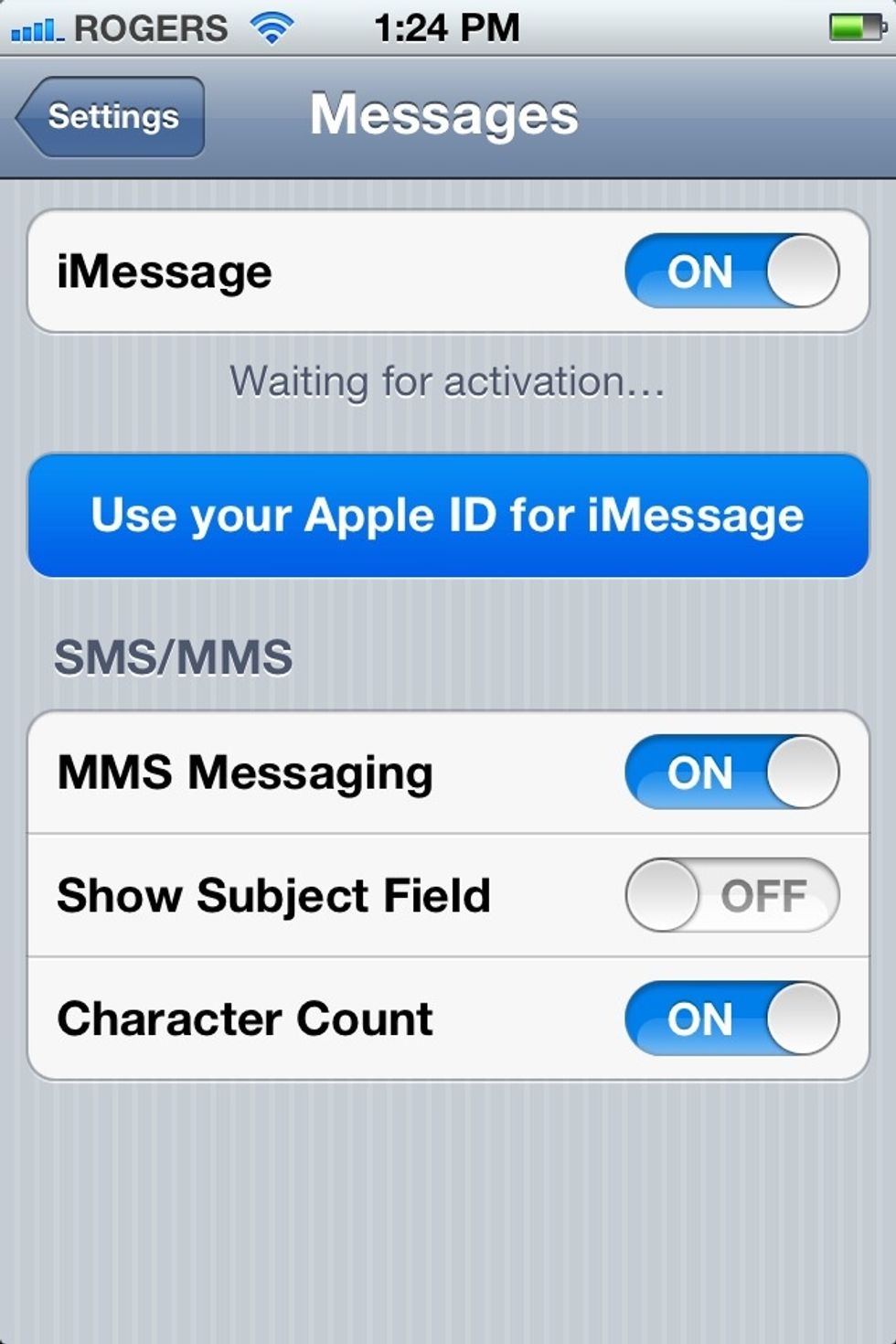Tap the Show Subject Field label text
The height and width of the screenshot is (1344, 896).
click(x=273, y=896)
